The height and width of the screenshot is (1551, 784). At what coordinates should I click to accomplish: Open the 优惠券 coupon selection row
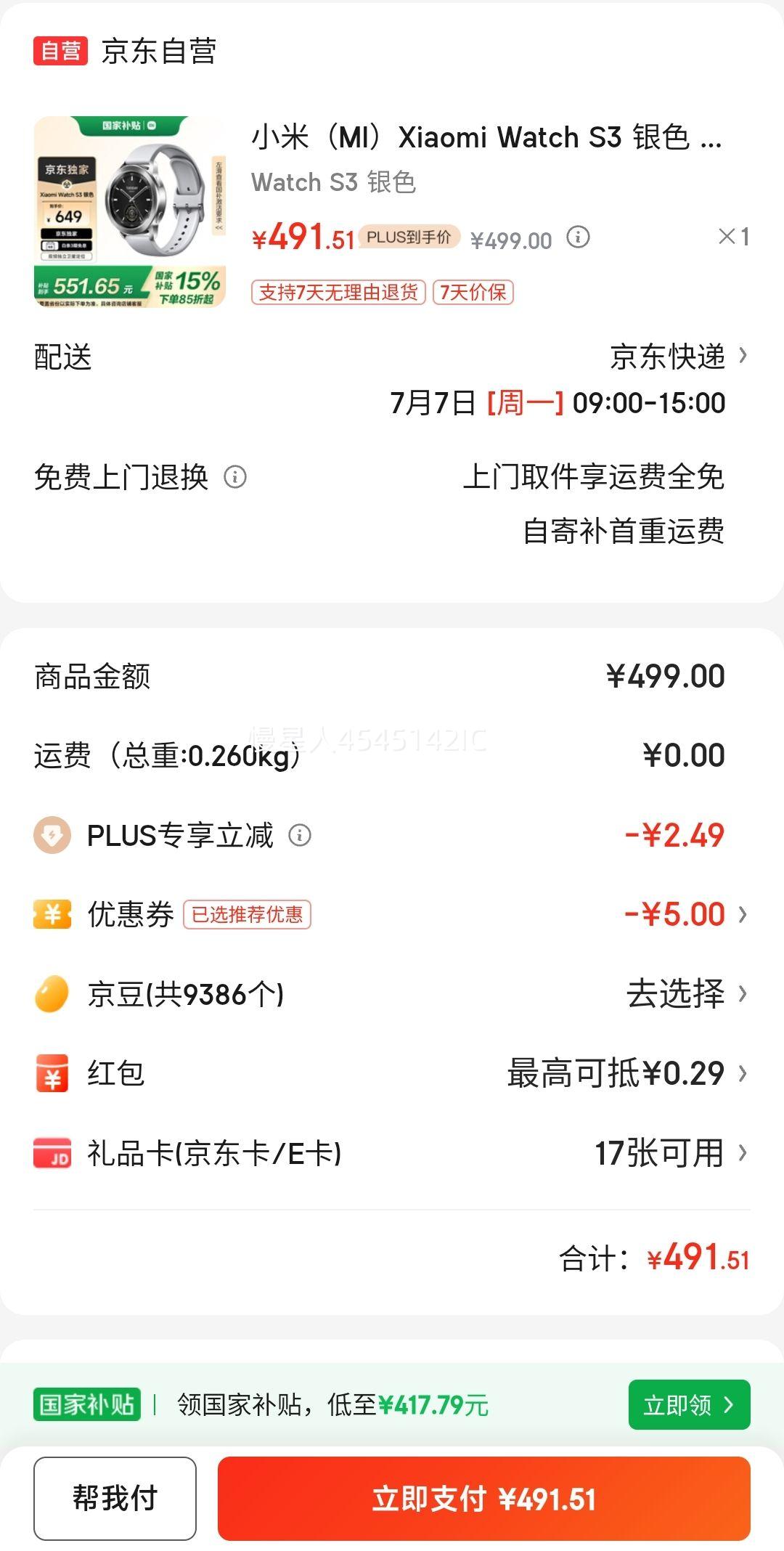pyautogui.click(x=392, y=914)
